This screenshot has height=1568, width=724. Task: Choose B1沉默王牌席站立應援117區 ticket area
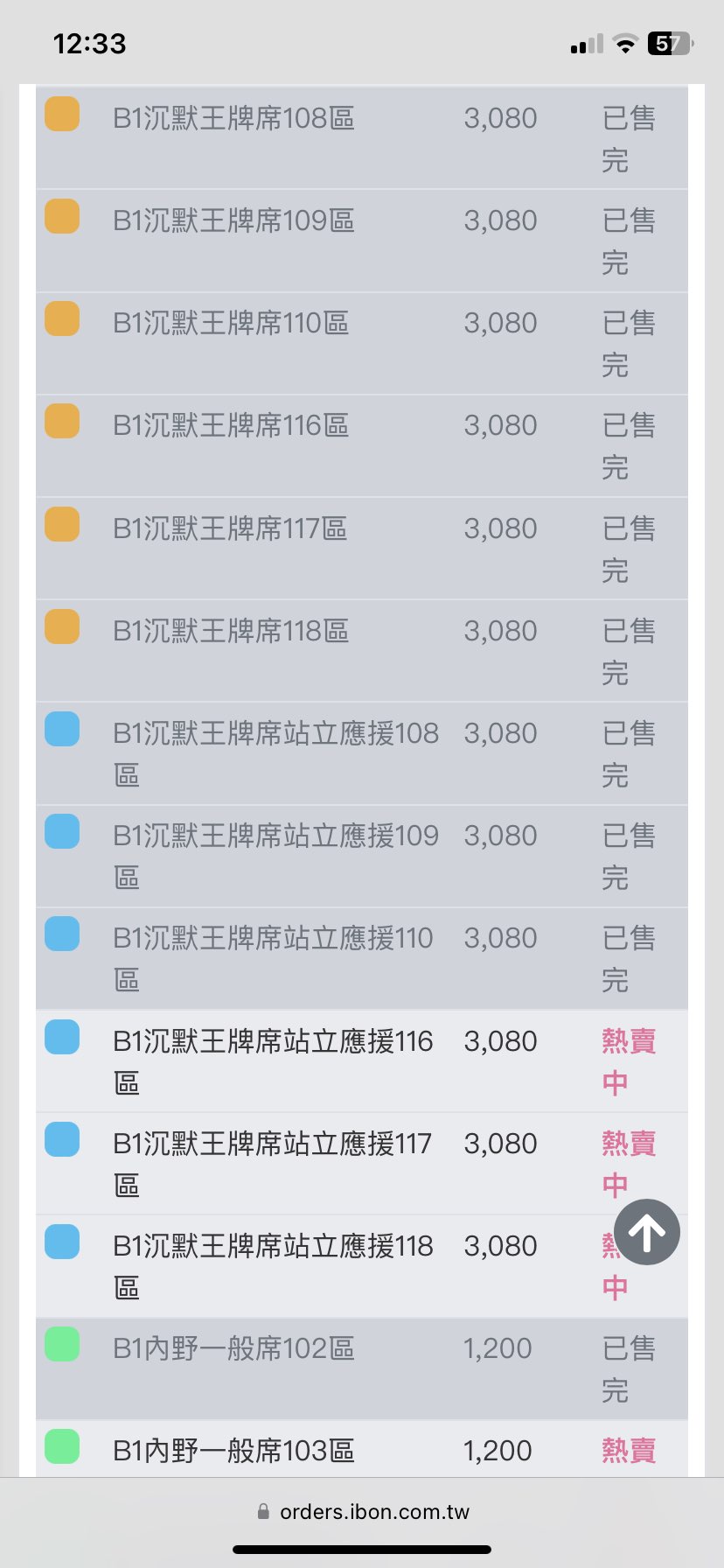[273, 1163]
